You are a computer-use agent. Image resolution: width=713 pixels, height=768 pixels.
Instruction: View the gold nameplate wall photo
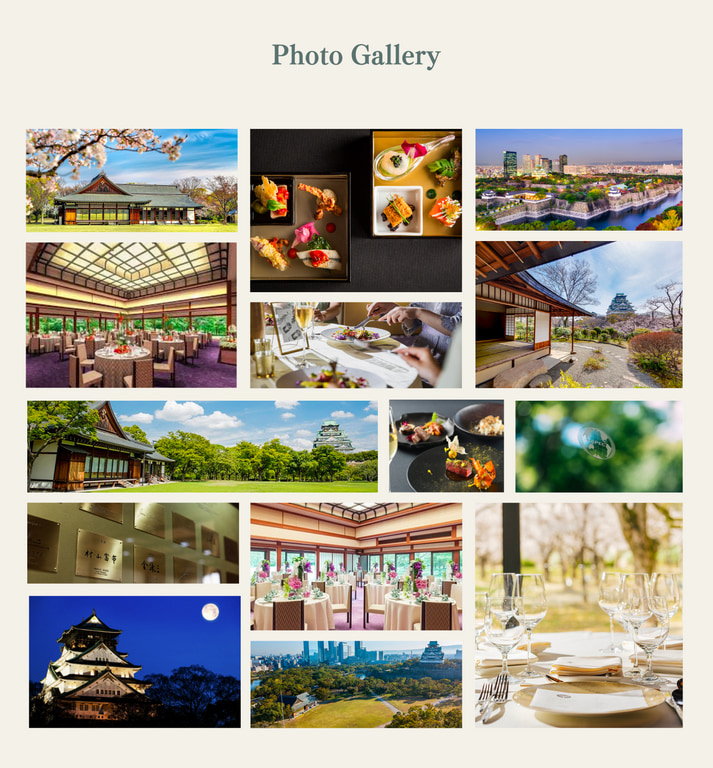click(x=133, y=543)
